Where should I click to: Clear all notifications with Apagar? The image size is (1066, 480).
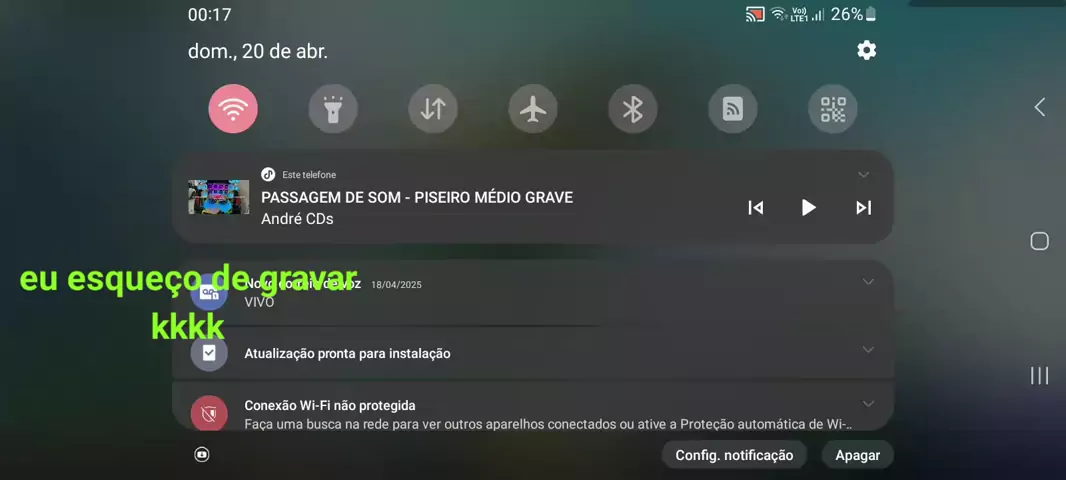[x=857, y=455]
